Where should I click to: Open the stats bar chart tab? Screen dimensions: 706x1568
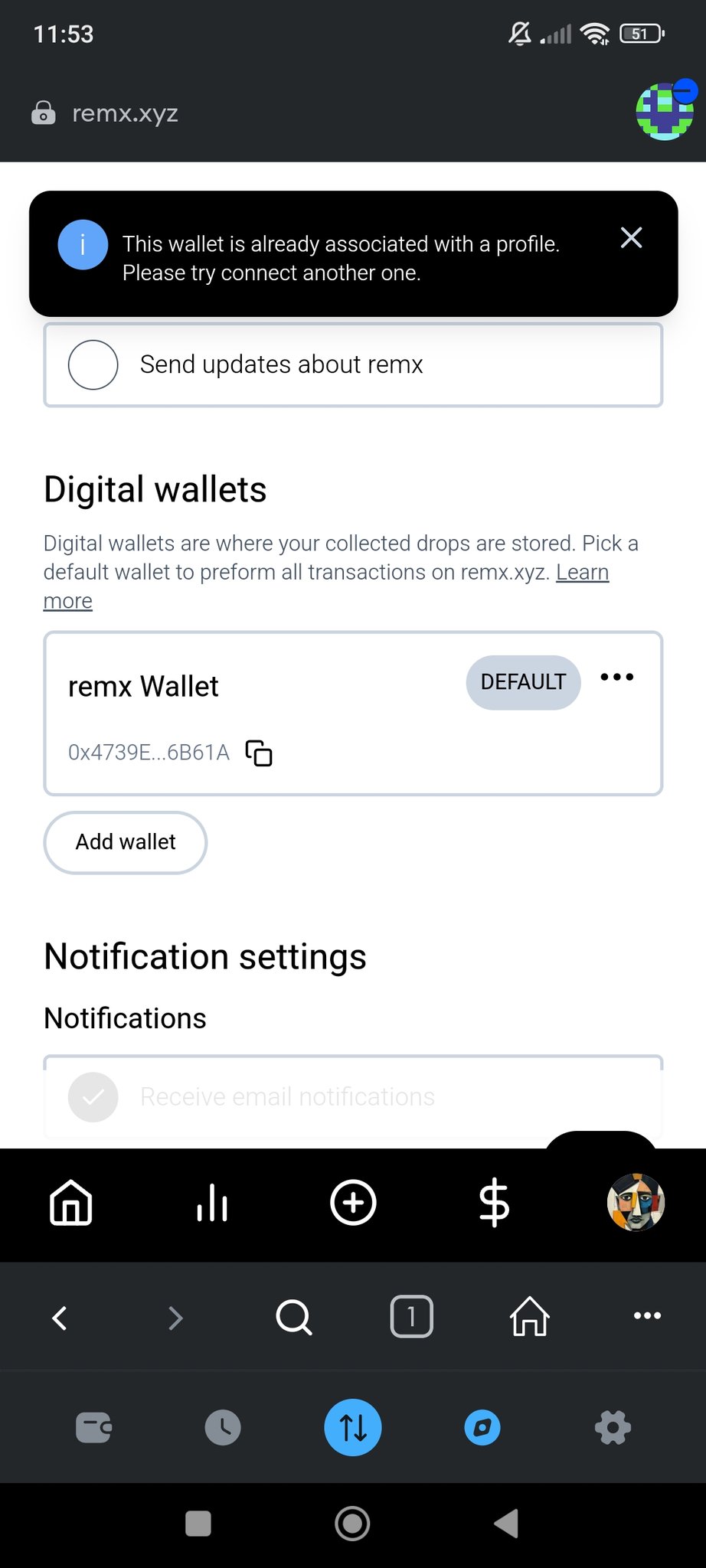(212, 1203)
